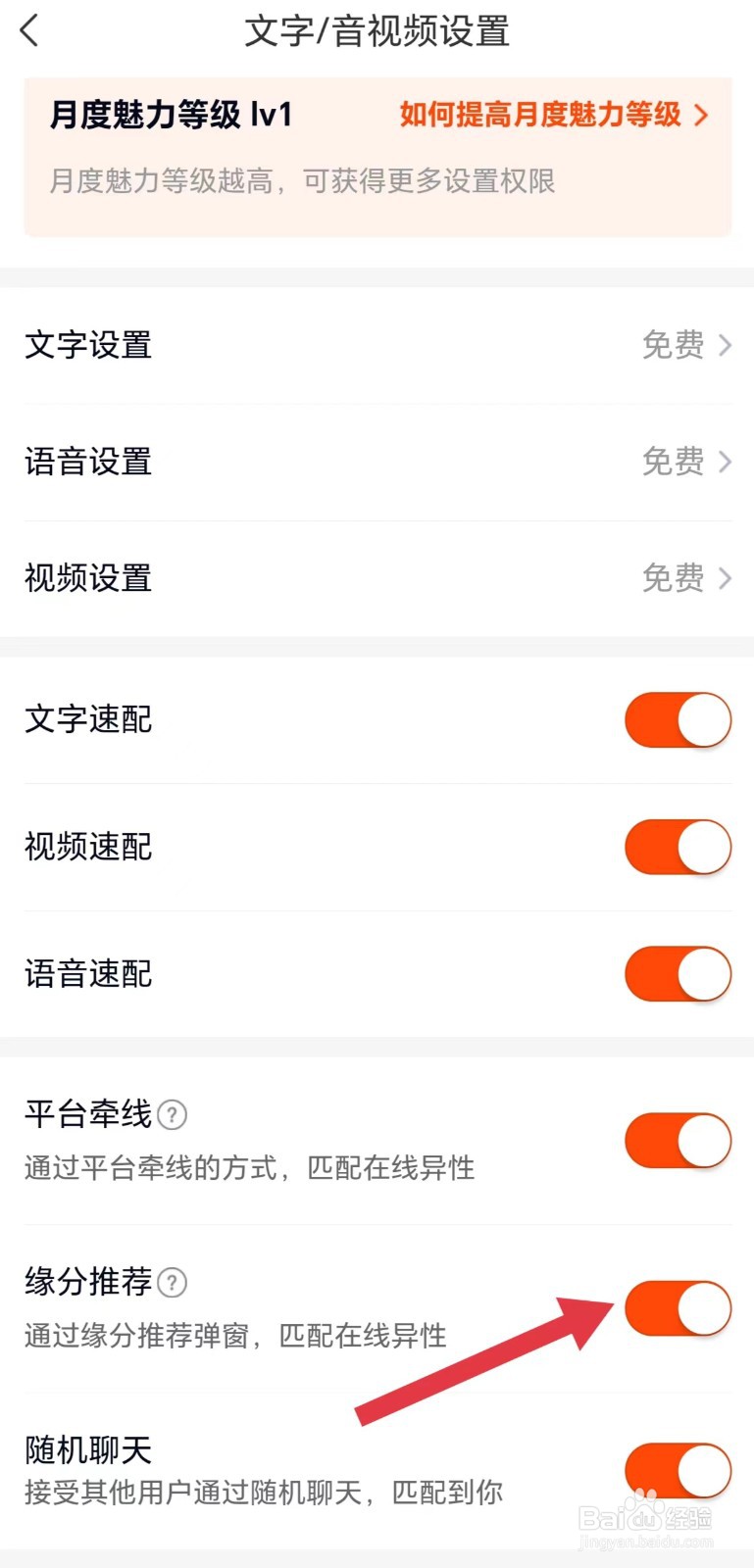Screen dimensions: 754x1568
Task: Open 如何提高月度魅力等级 link
Action: point(553,115)
